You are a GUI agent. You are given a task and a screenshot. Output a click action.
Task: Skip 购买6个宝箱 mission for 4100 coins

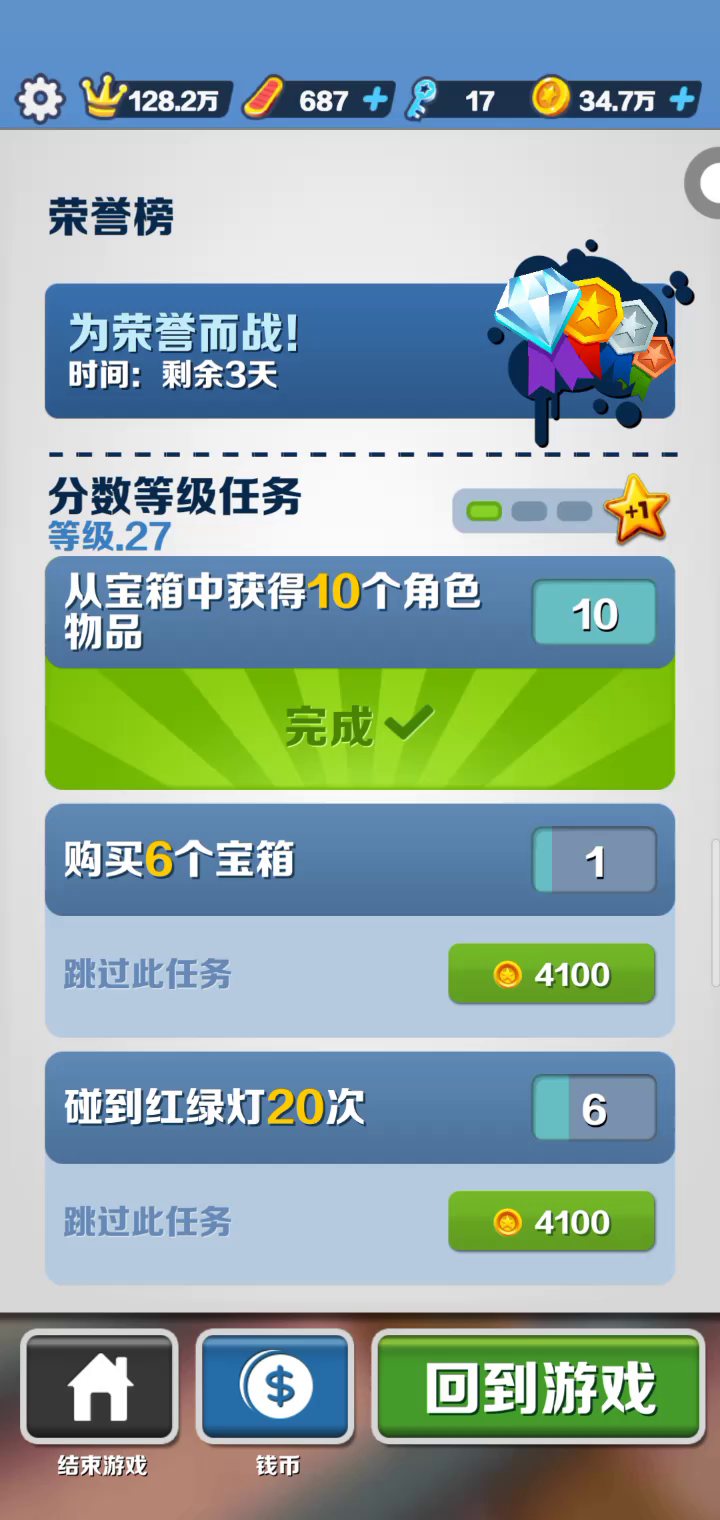pyautogui.click(x=551, y=974)
